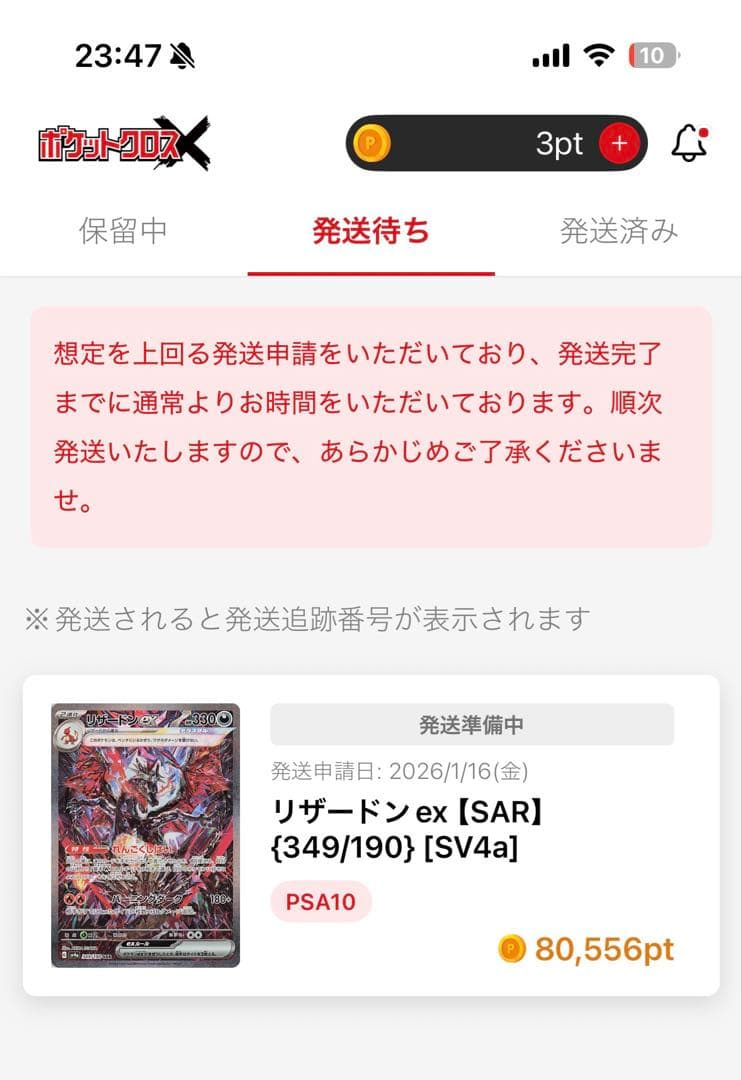The image size is (742, 1080).
Task: Open notifications via the bell icon
Action: [690, 143]
